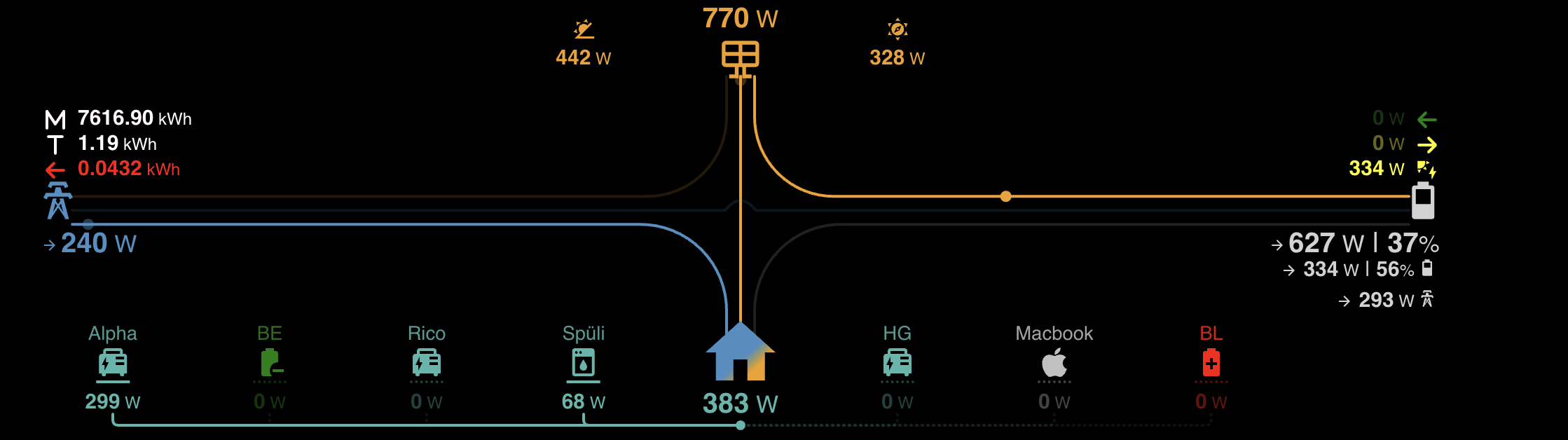Screen dimensions: 1568x440
Task: Open the grid pylon icon details
Action: click(x=57, y=201)
